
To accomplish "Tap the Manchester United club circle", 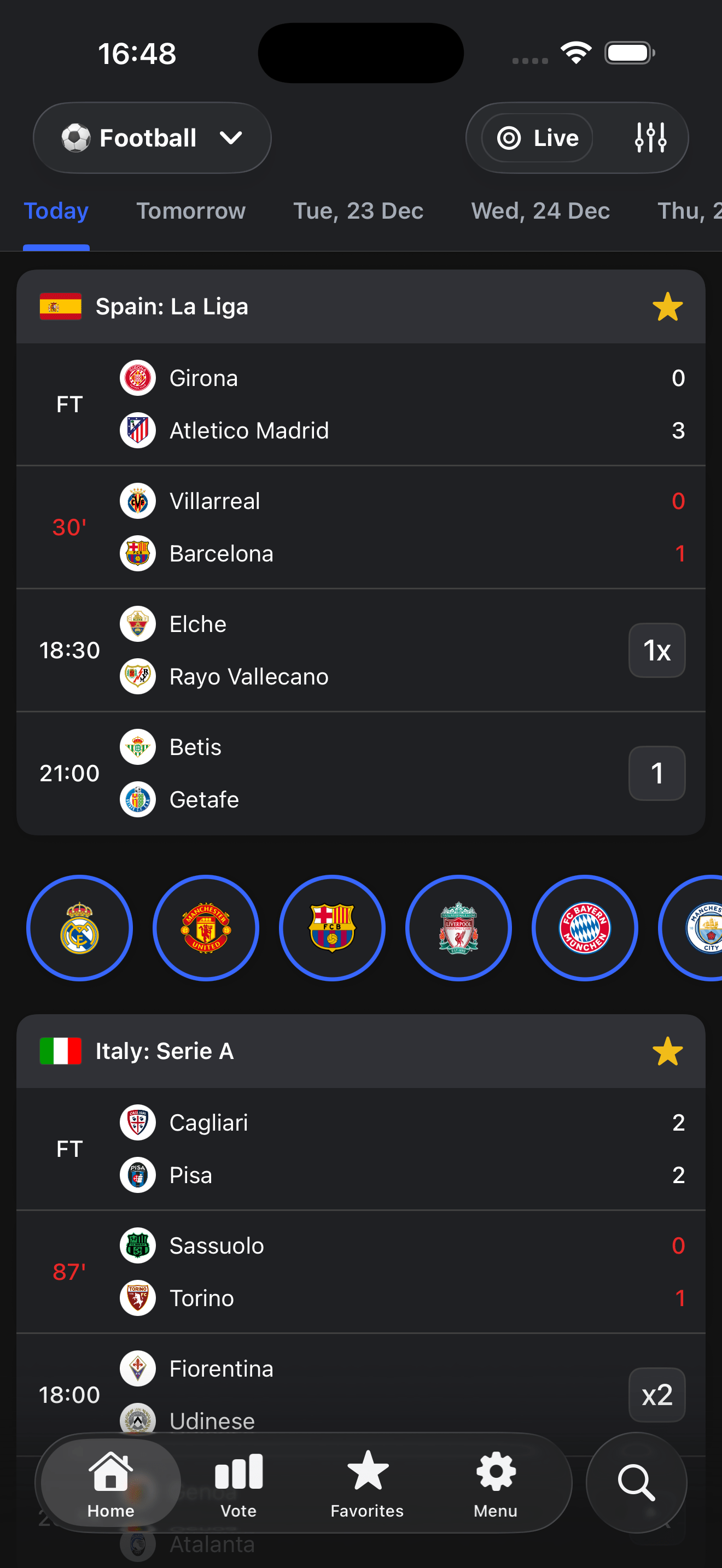I will pyautogui.click(x=206, y=927).
